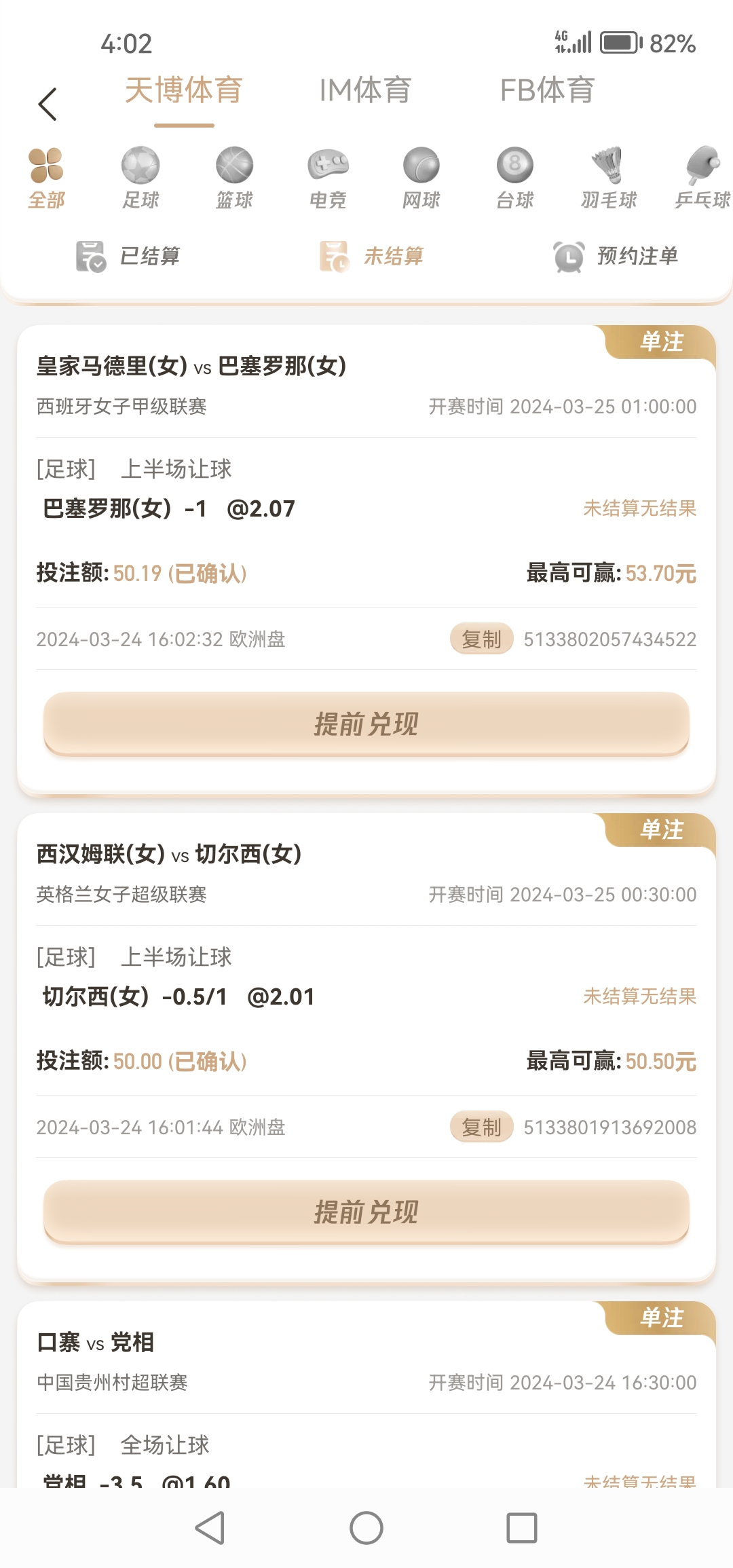
Task: Tap 提前兑现 for the 皇家马德里(女) bet
Action: tap(366, 724)
